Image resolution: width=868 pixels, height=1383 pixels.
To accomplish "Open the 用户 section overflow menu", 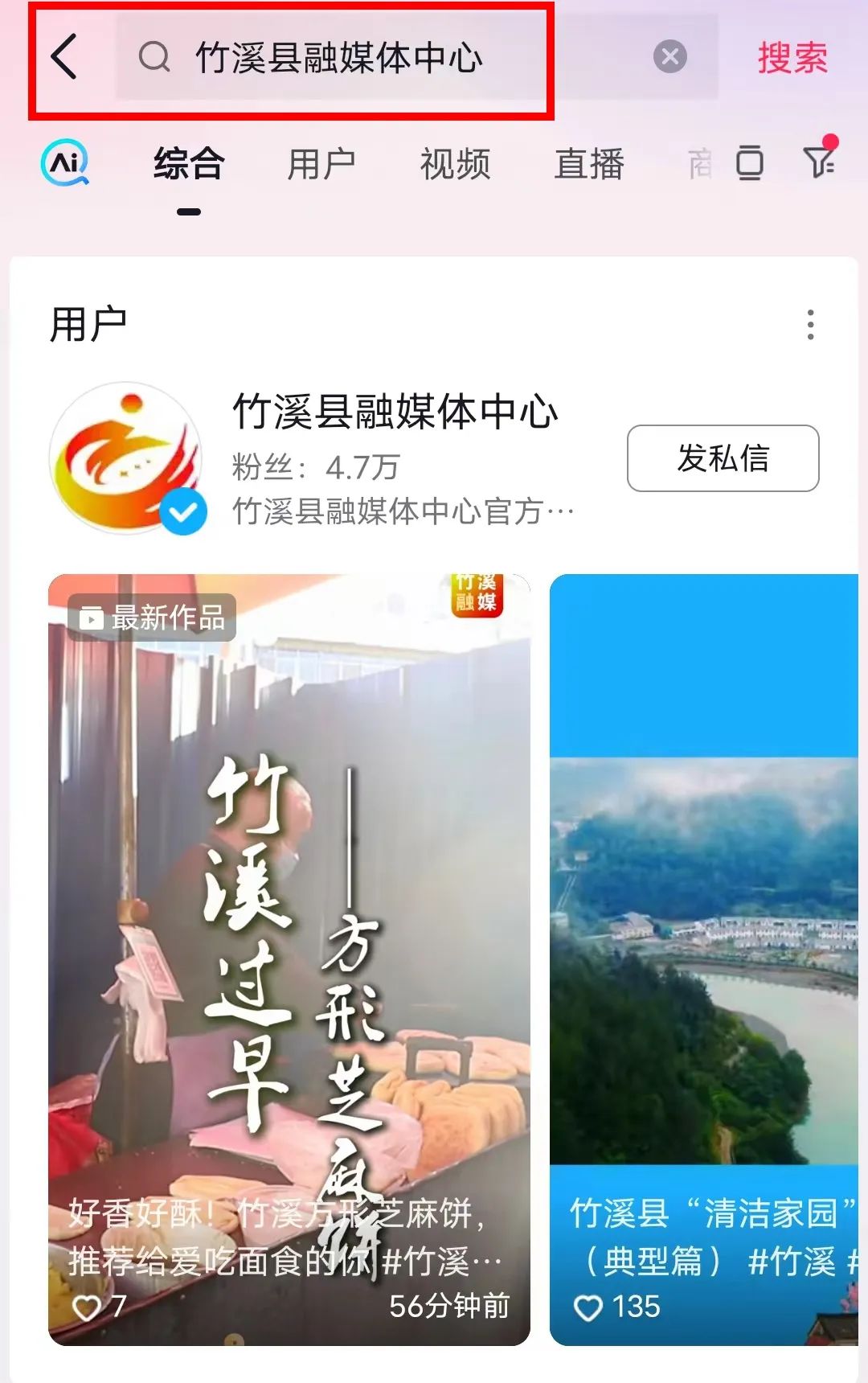I will click(810, 325).
